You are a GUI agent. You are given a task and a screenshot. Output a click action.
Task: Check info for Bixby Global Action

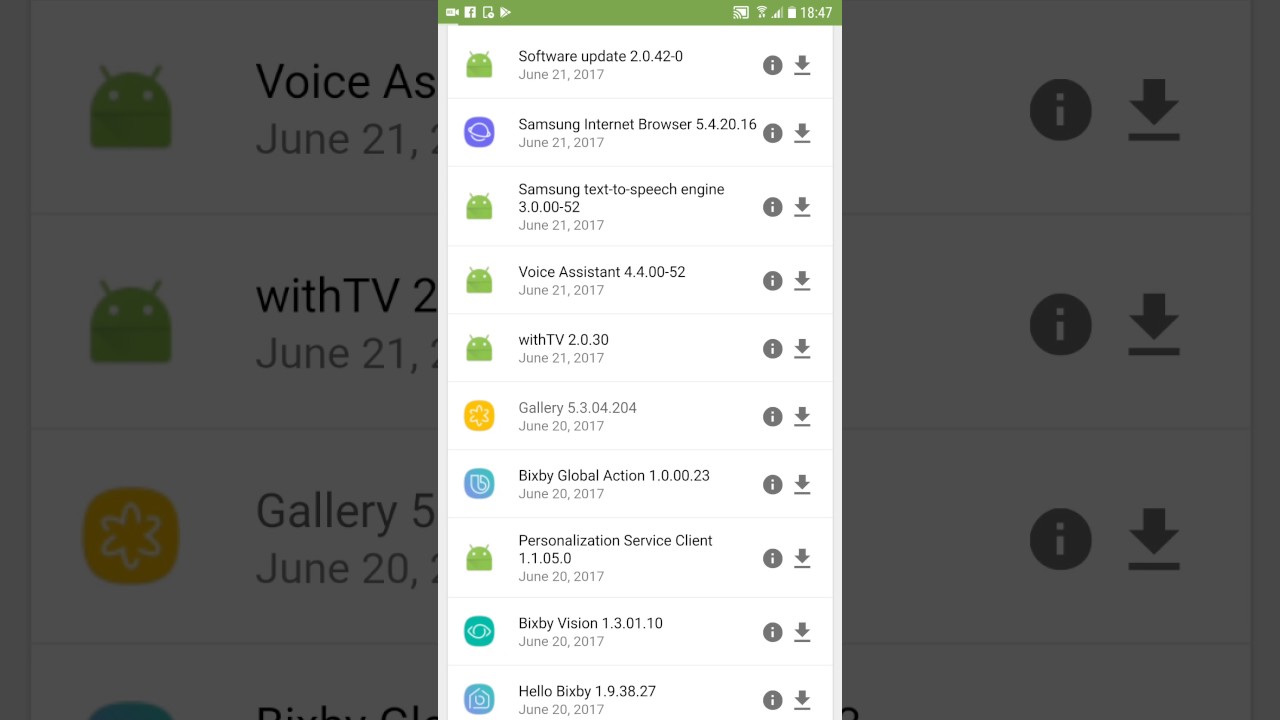click(x=772, y=485)
